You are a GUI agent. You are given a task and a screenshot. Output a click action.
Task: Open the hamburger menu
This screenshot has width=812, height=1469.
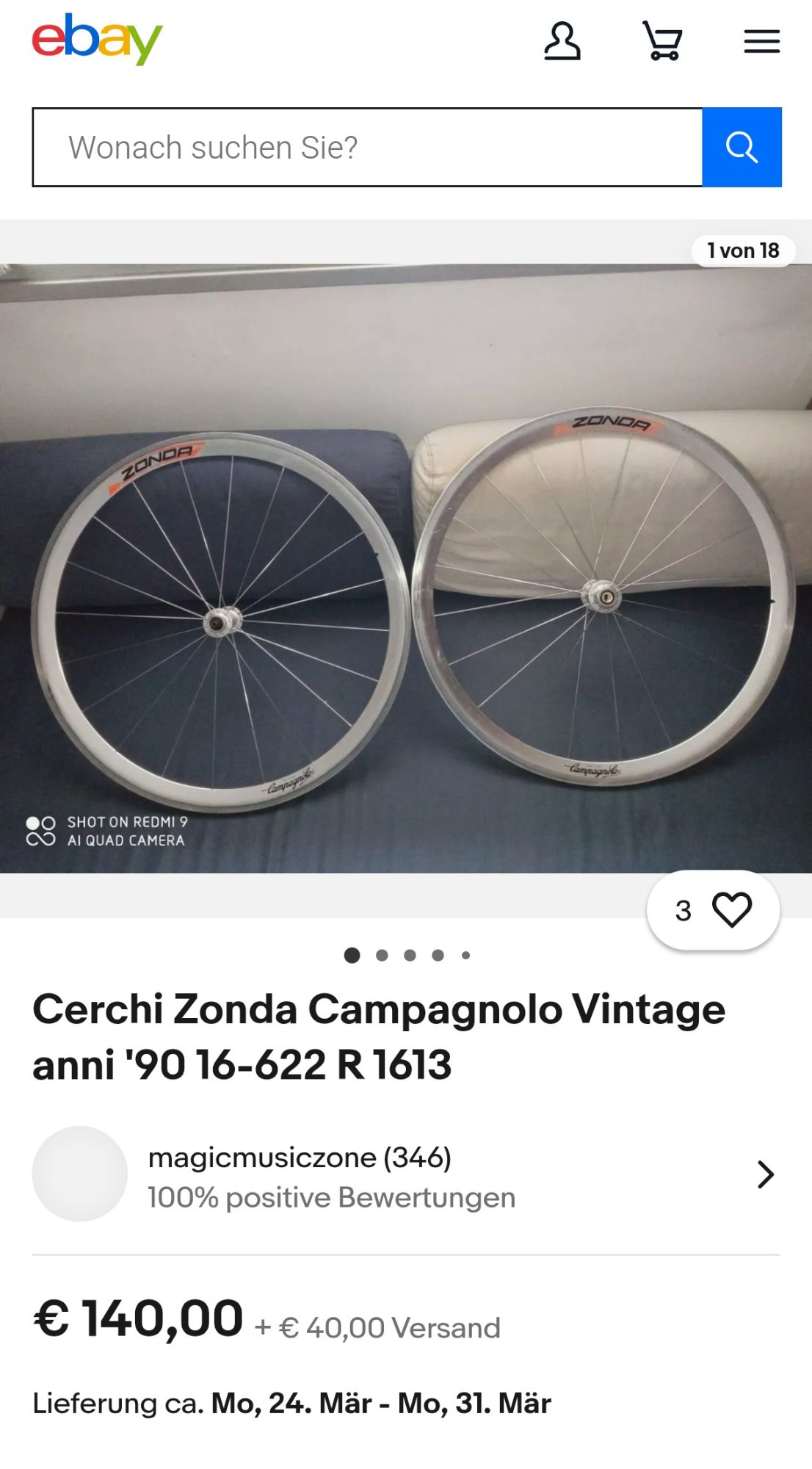coord(761,41)
